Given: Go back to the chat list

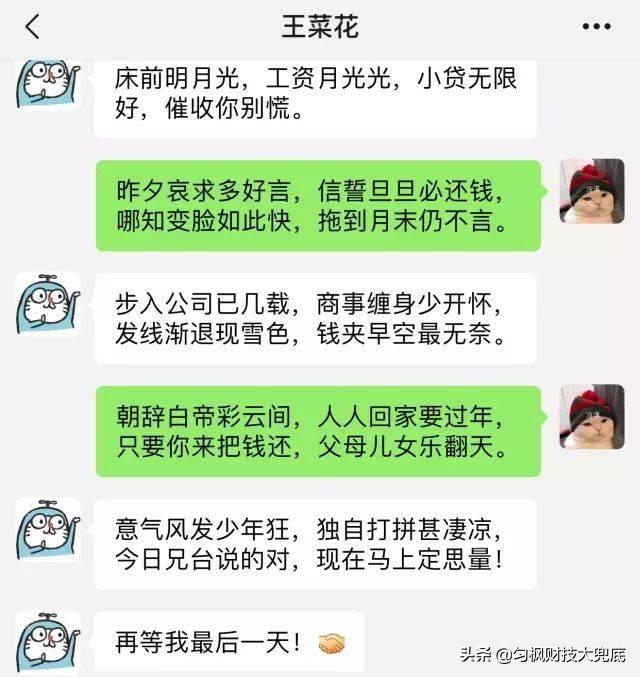Looking at the screenshot, I should [x=33, y=27].
